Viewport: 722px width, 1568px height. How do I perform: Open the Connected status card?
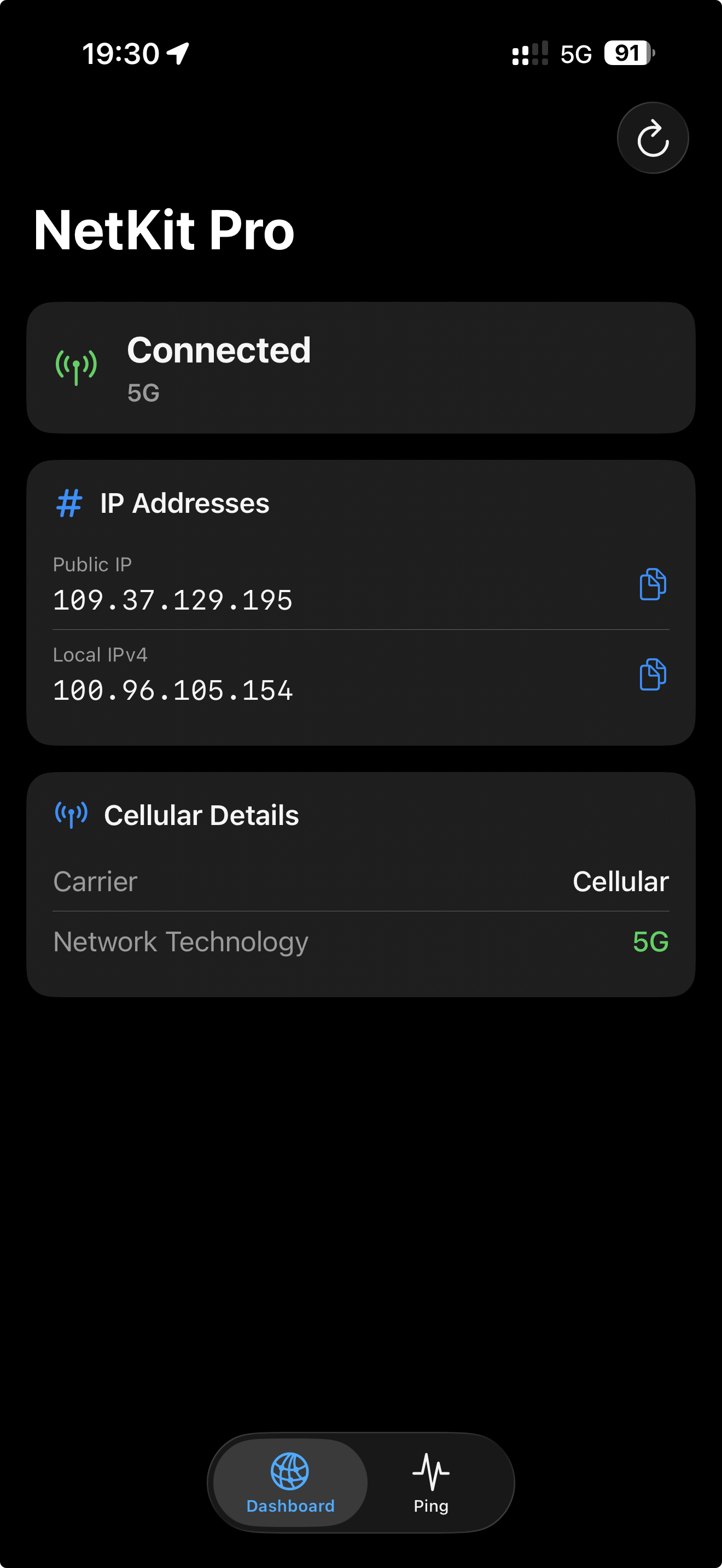(360, 366)
